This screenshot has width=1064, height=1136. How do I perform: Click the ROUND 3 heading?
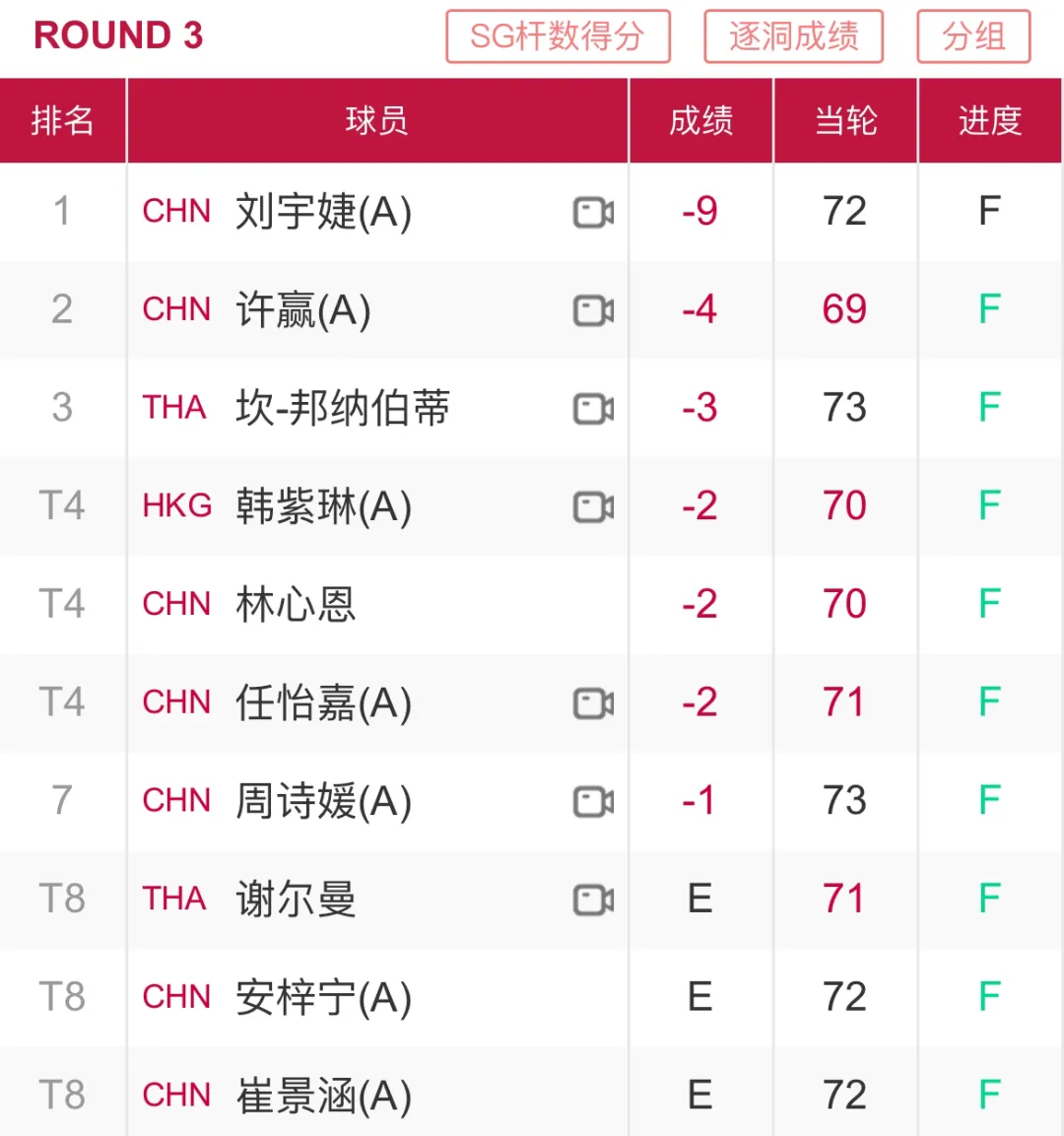[117, 35]
